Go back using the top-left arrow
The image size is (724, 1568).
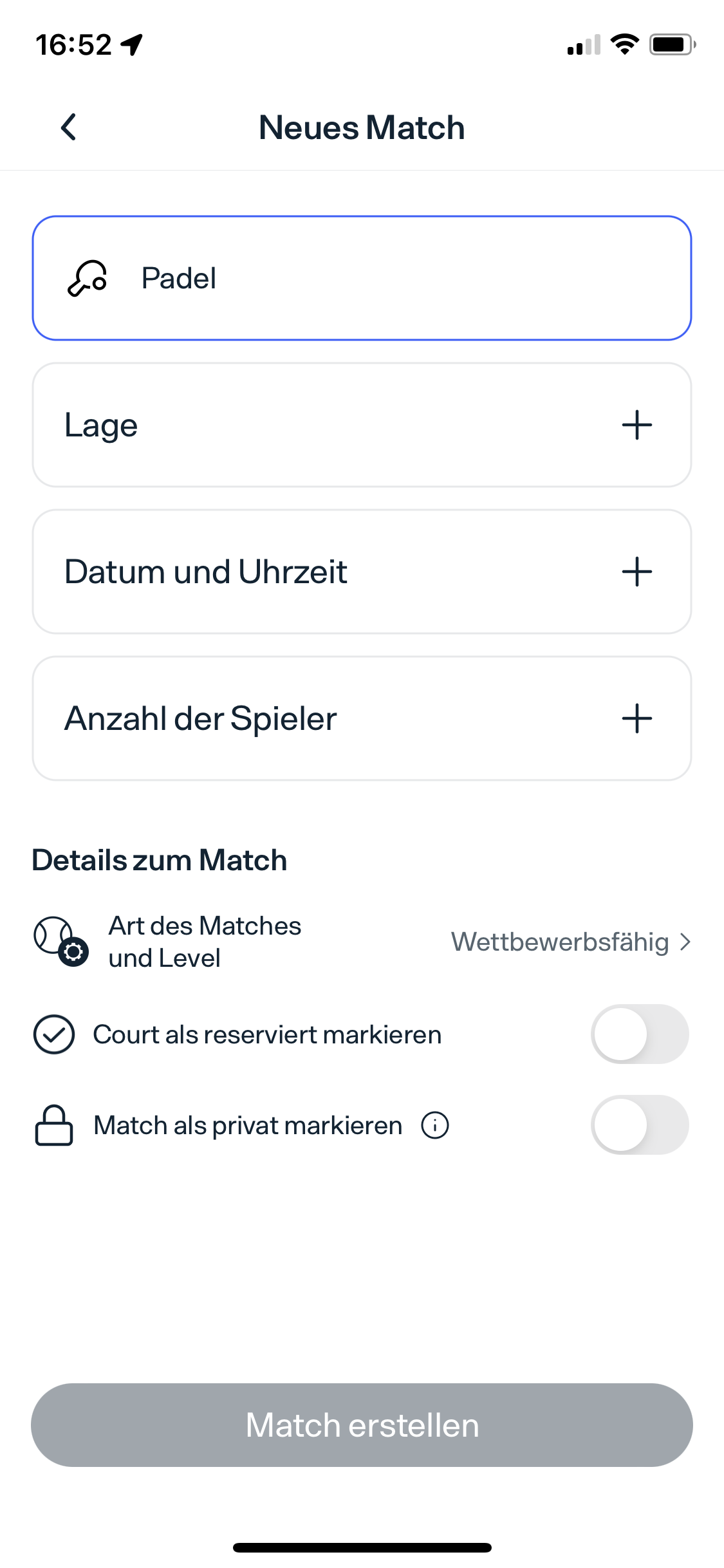click(69, 127)
